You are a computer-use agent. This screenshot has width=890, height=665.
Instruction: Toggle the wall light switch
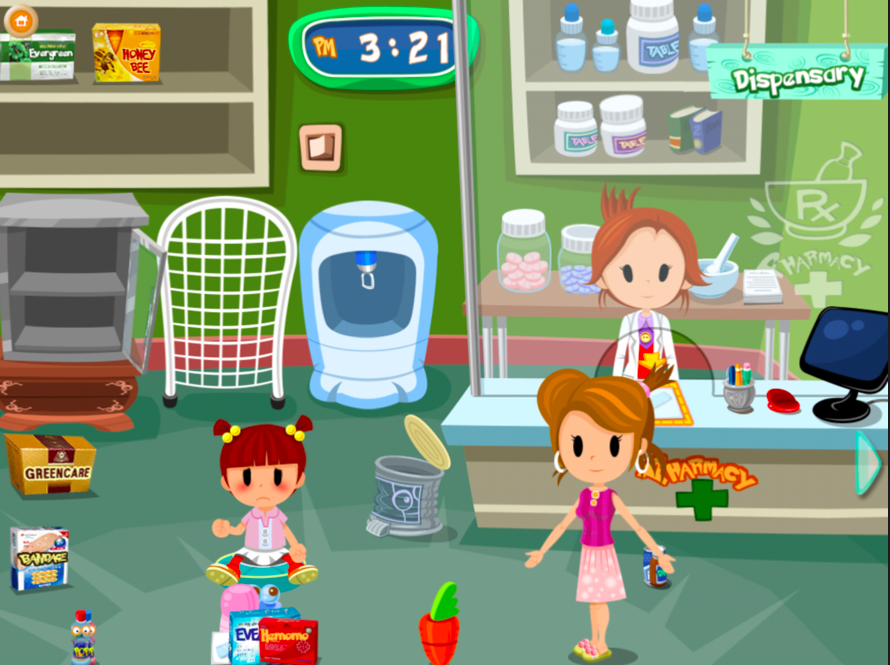coord(320,148)
